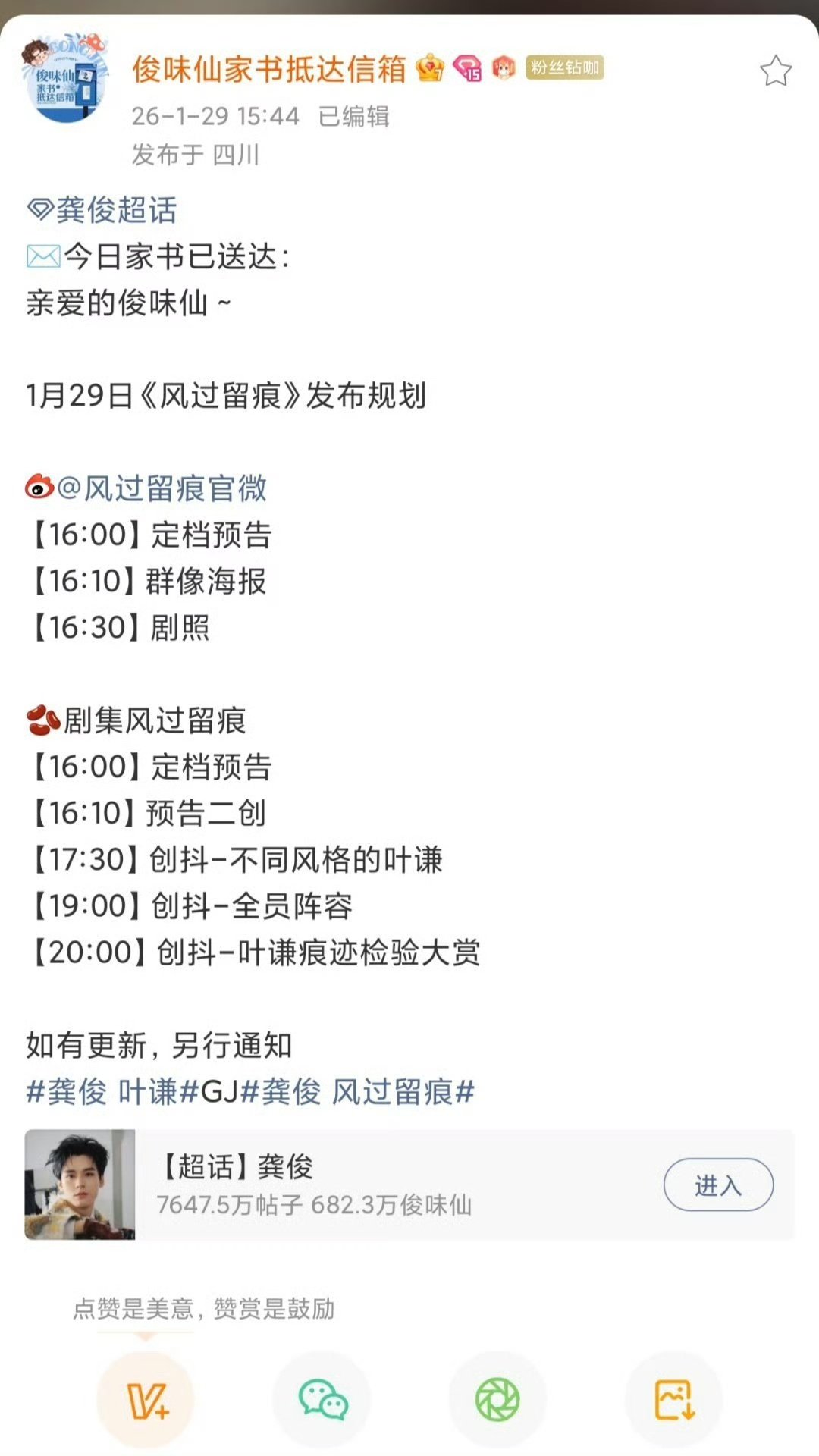Tap the 龚俊 photo in the supertopic card

80,1185
